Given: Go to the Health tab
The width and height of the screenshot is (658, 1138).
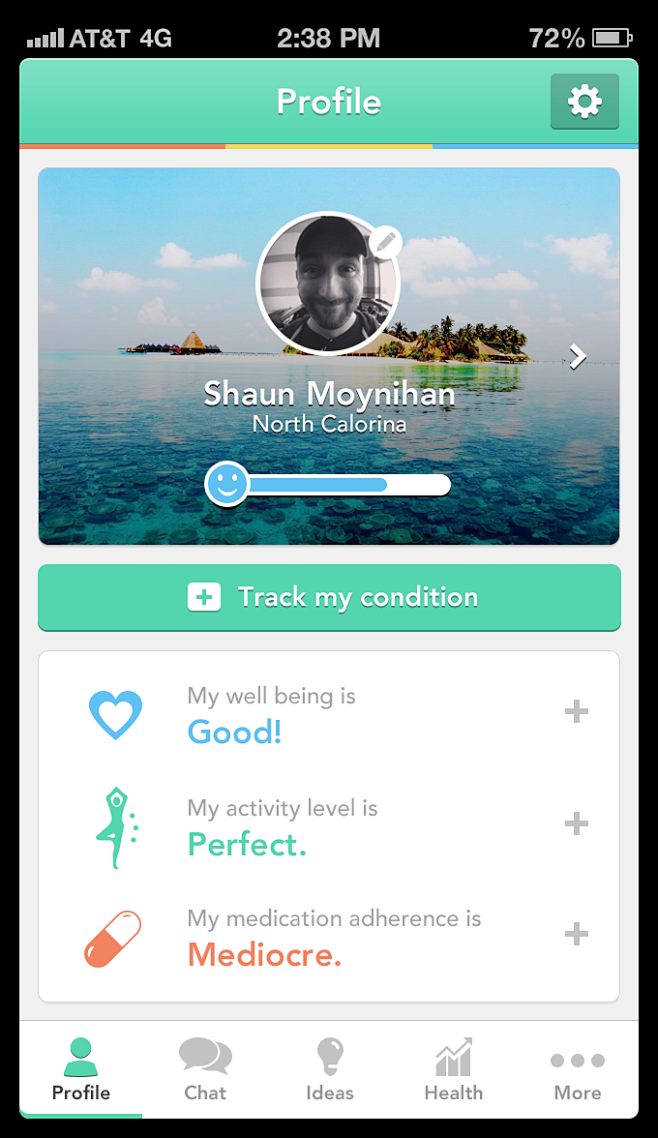Looking at the screenshot, I should [453, 1069].
